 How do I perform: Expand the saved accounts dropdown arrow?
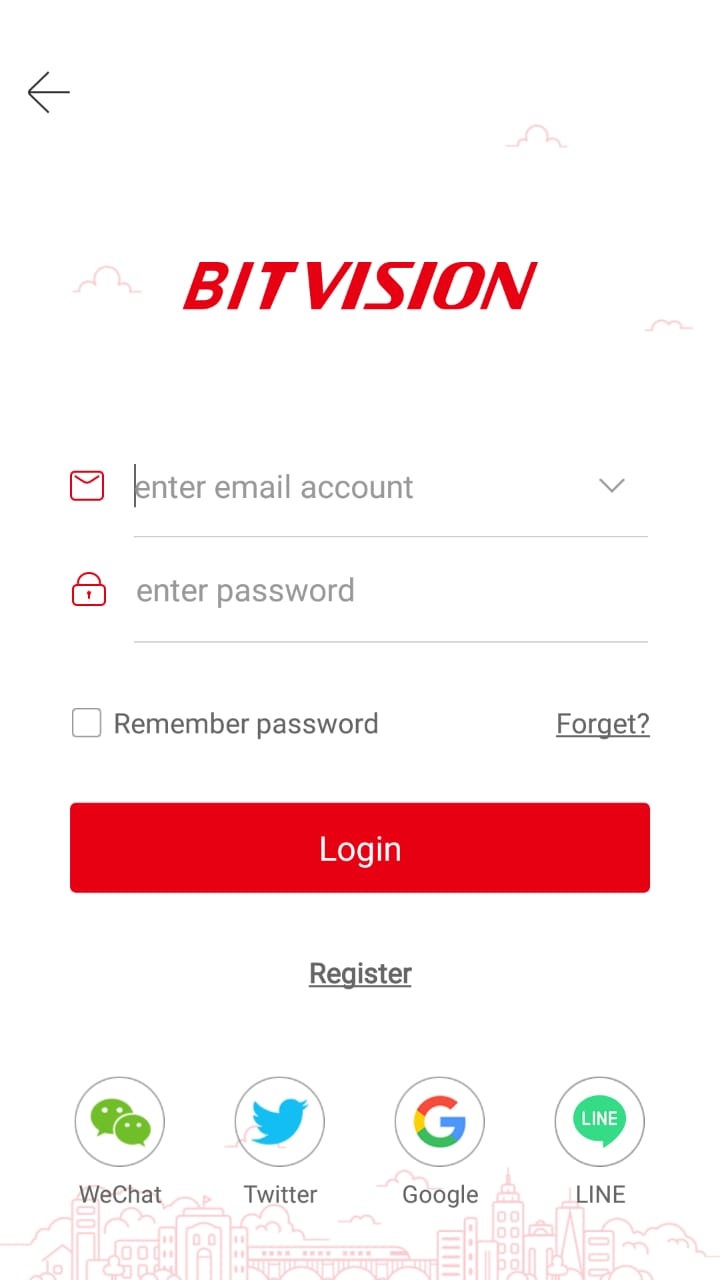611,486
